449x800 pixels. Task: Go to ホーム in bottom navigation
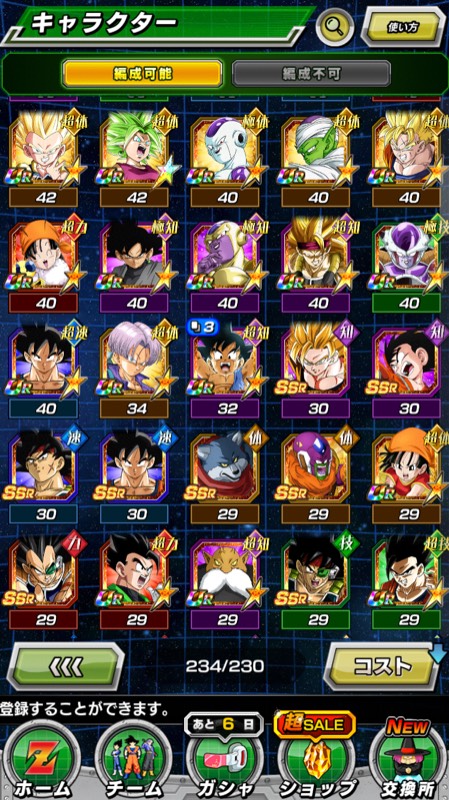pos(42,760)
